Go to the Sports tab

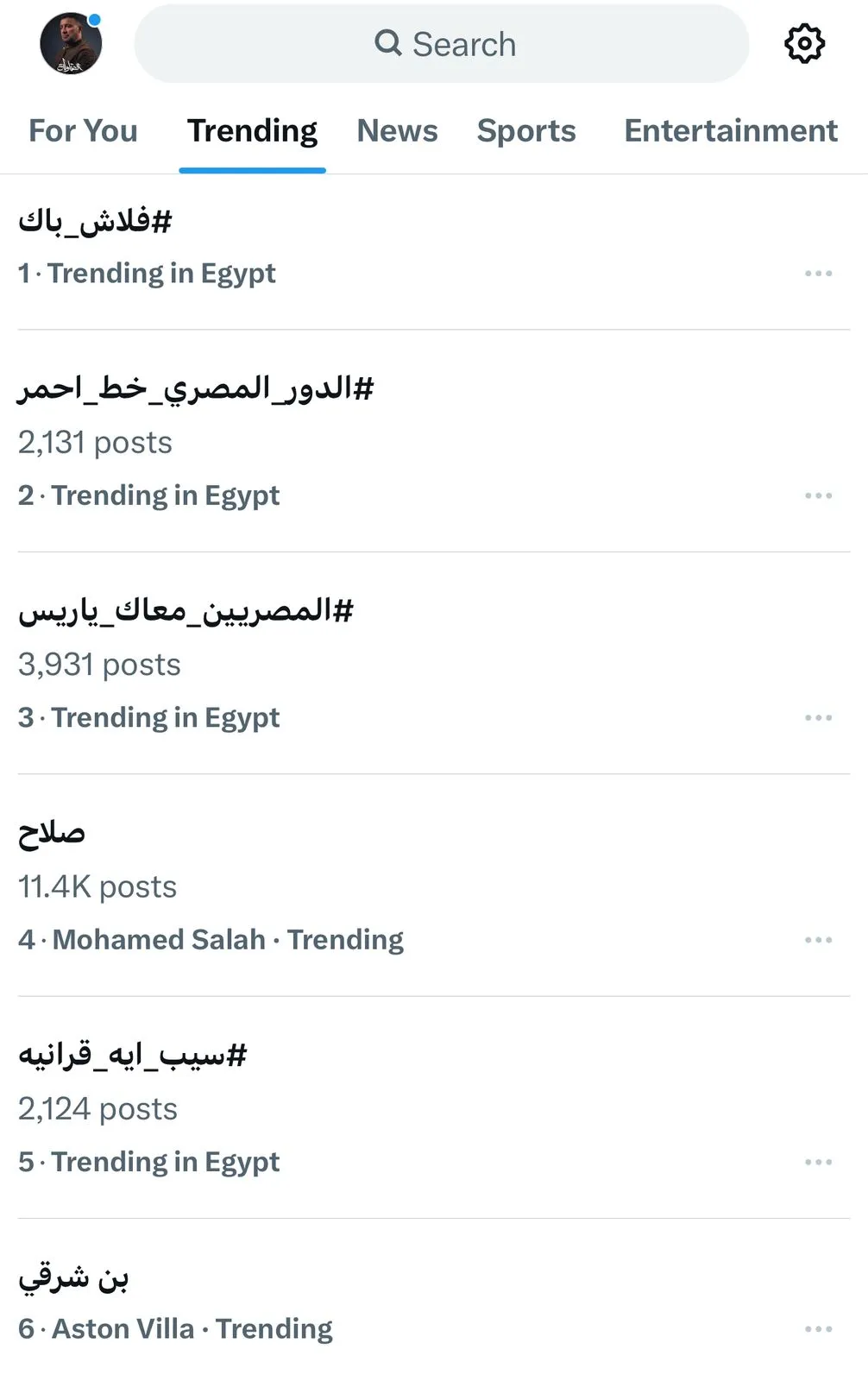[526, 131]
